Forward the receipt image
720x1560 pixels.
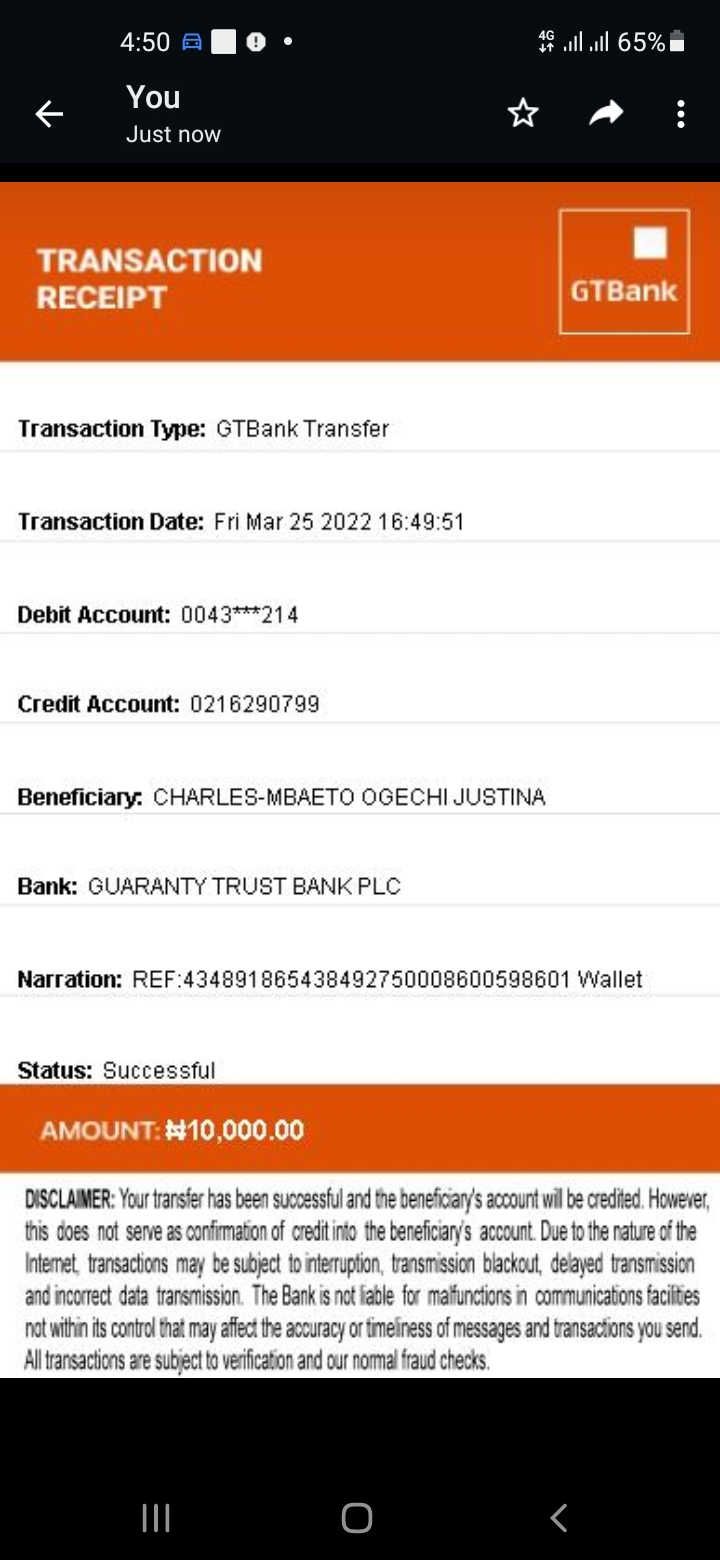pyautogui.click(x=606, y=114)
